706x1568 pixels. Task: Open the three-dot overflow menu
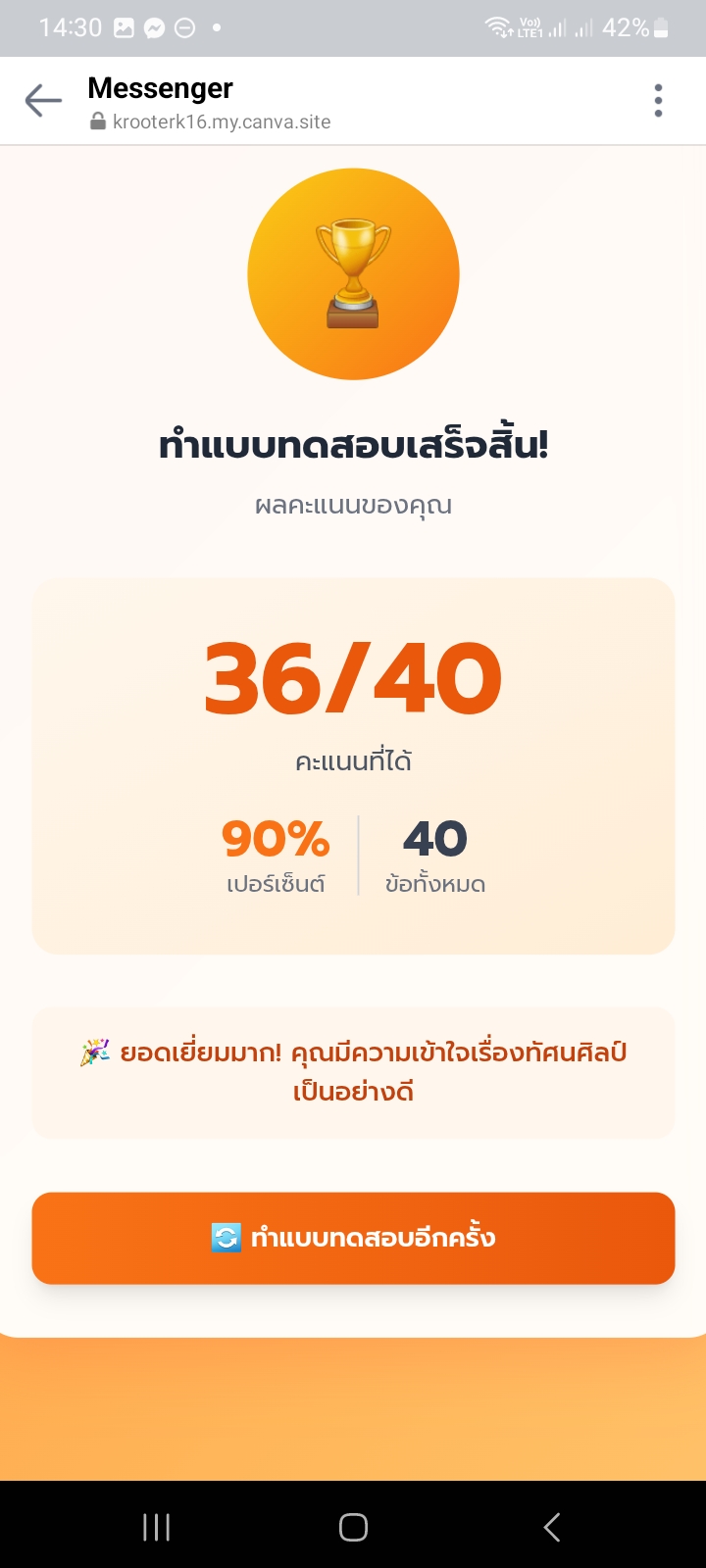(x=658, y=100)
